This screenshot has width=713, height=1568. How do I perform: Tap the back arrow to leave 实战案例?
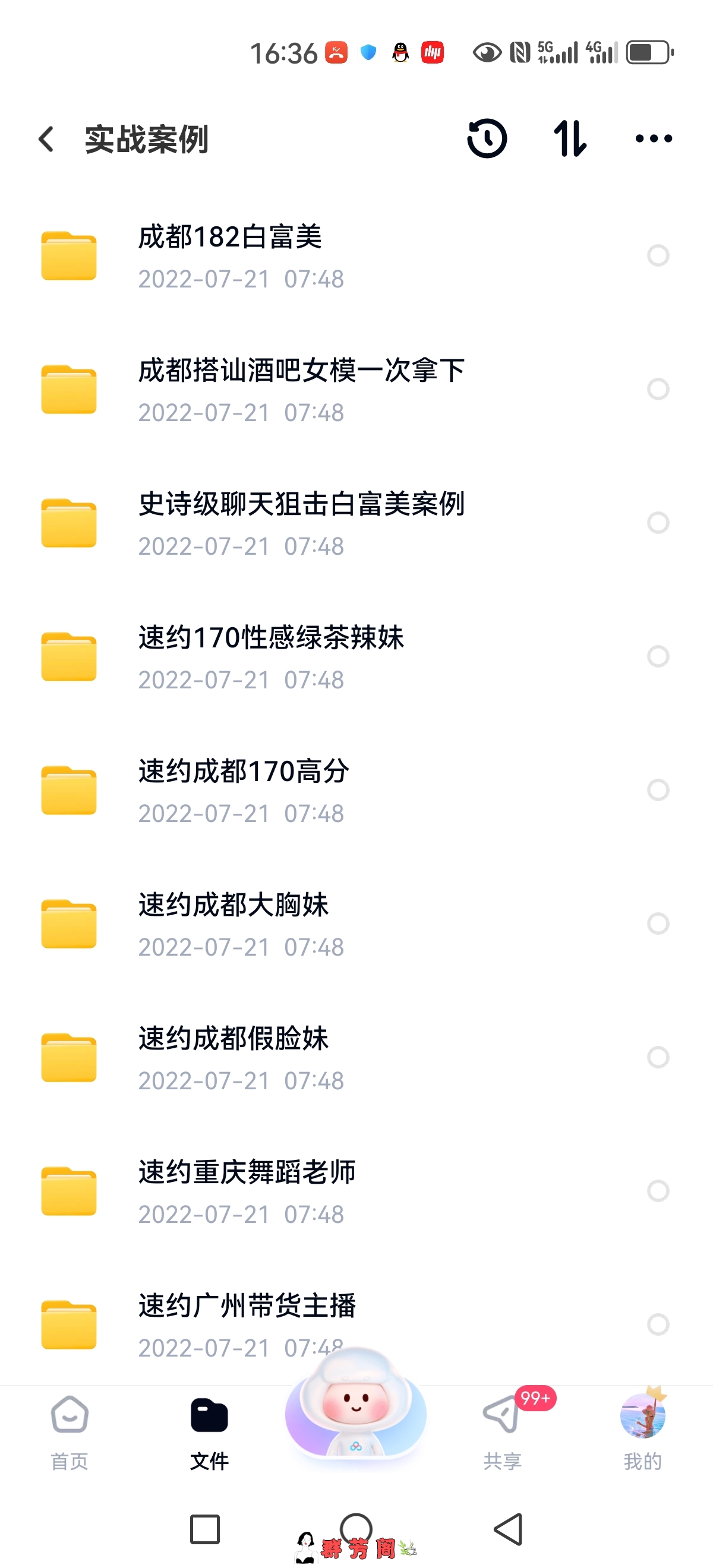[x=45, y=139]
